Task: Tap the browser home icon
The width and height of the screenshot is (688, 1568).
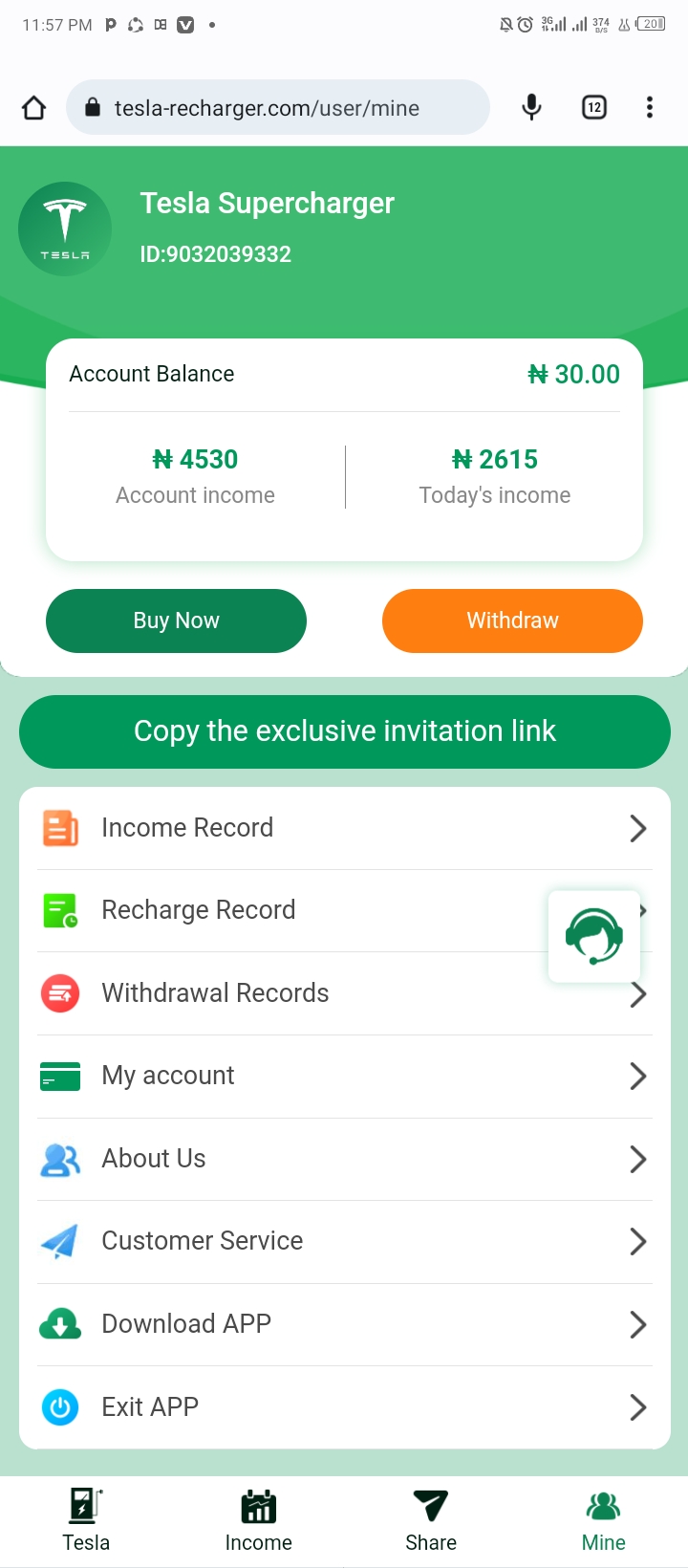Action: (x=34, y=107)
